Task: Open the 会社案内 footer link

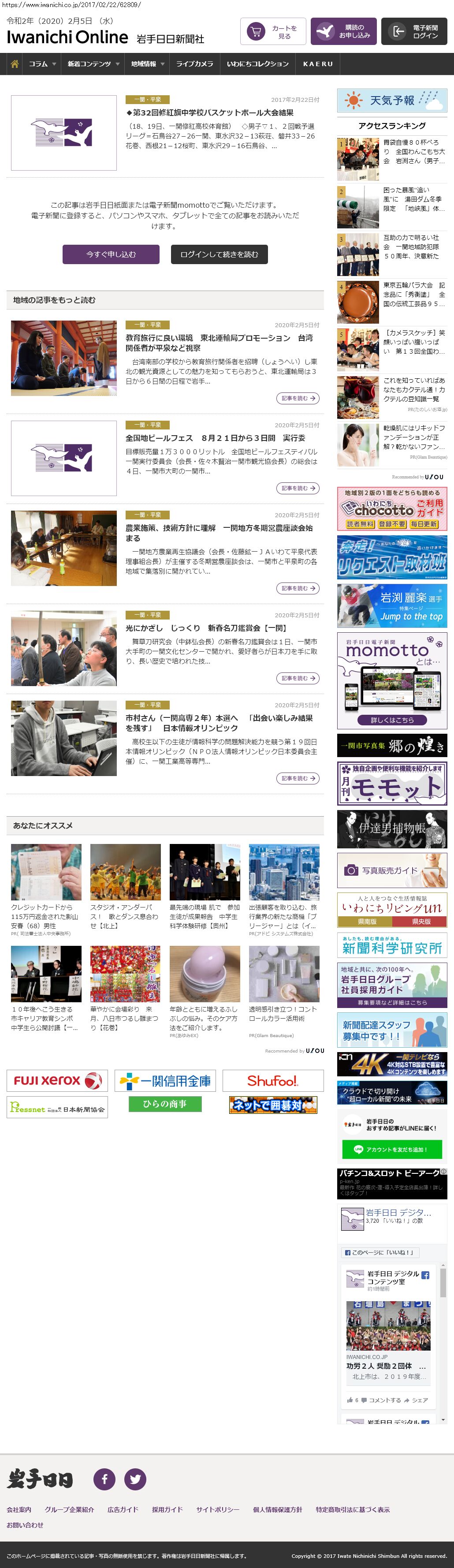Action: [19, 1509]
